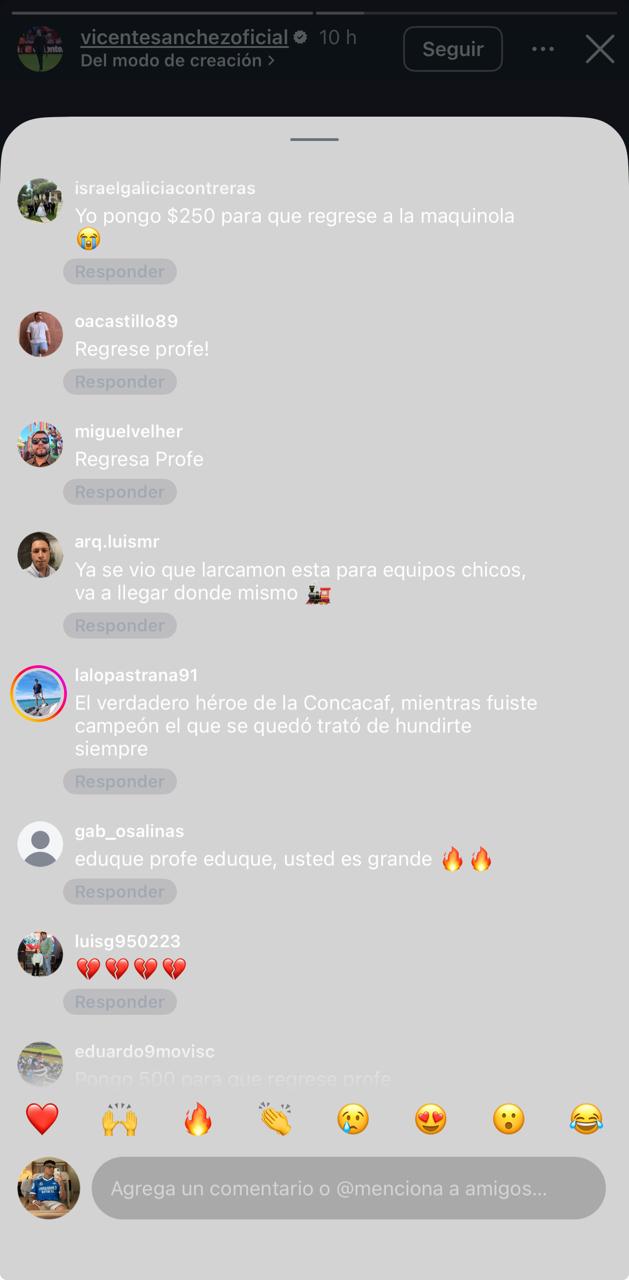This screenshot has width=629, height=1280.
Task: Open the 'Del modo de creación' link
Action: (177, 61)
